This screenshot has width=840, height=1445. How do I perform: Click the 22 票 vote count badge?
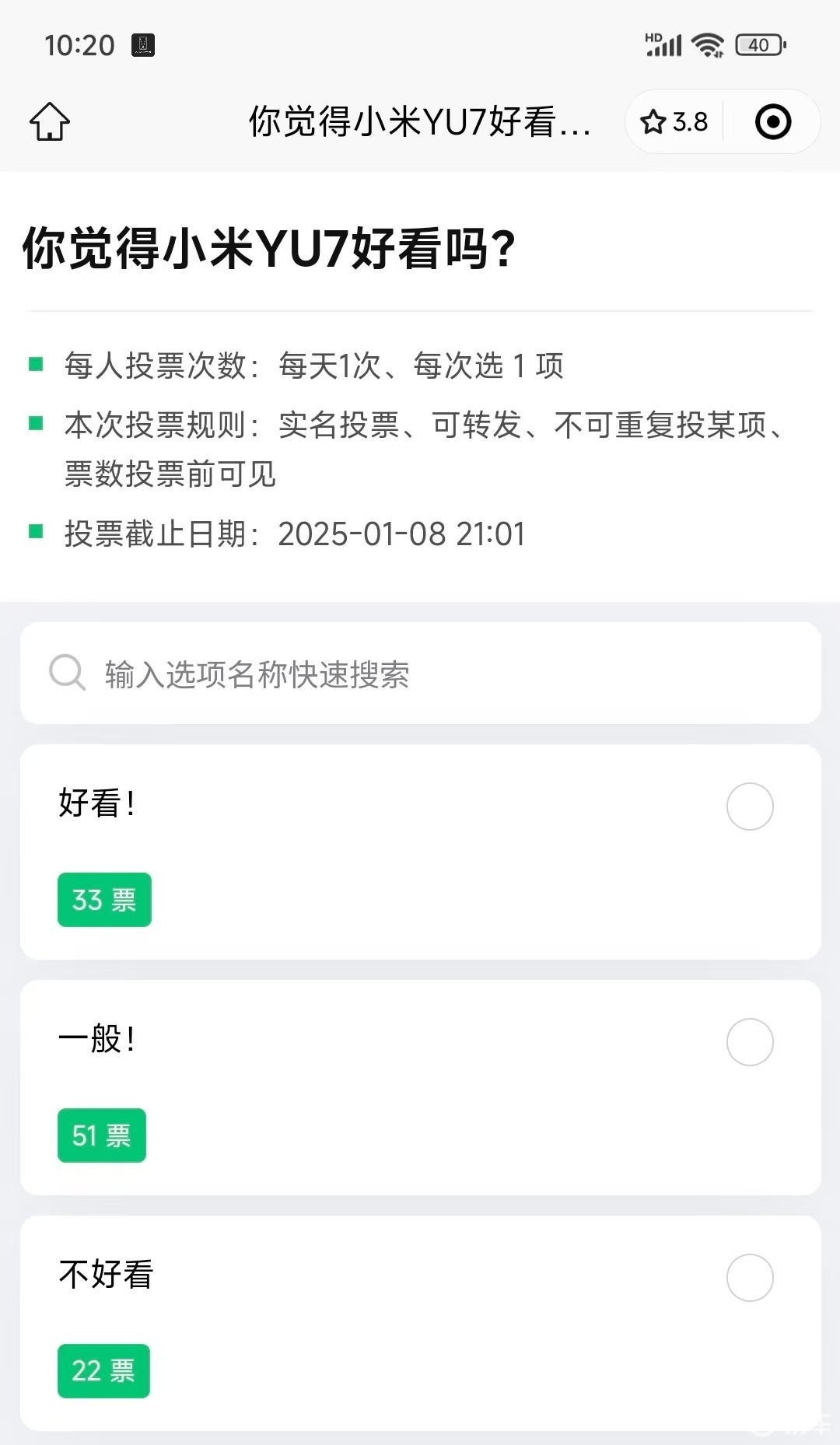(x=103, y=1371)
